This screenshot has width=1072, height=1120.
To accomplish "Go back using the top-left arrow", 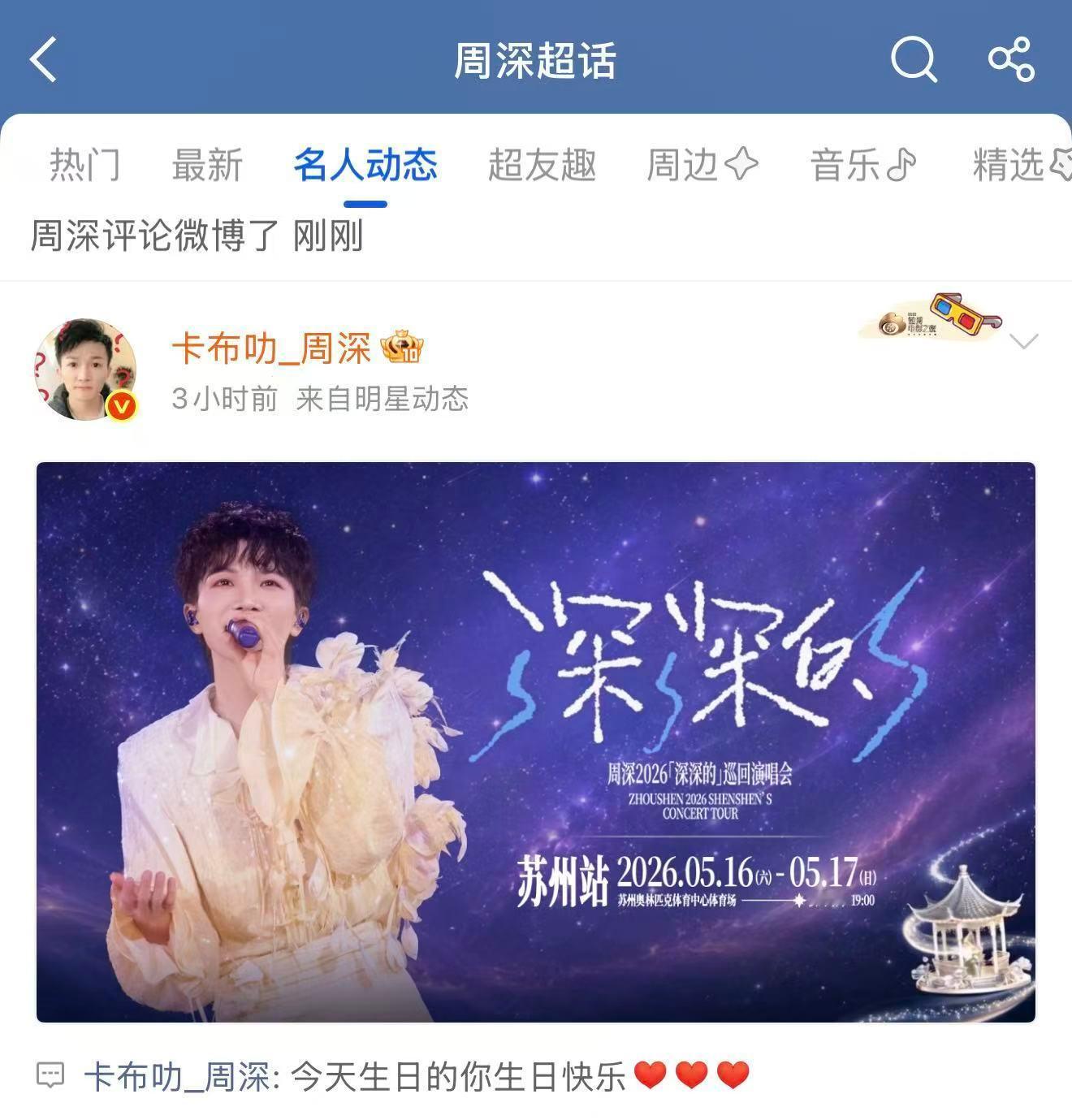I will [x=44, y=59].
